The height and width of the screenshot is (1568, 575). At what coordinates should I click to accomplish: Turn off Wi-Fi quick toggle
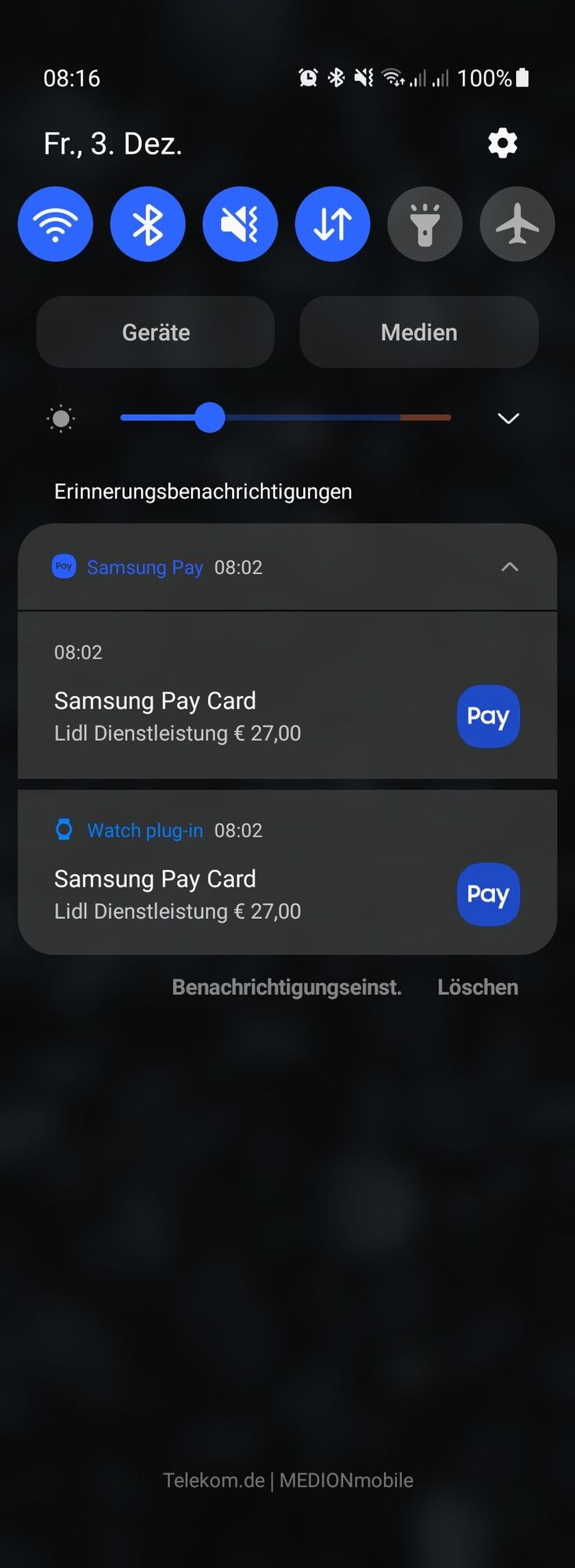(56, 224)
